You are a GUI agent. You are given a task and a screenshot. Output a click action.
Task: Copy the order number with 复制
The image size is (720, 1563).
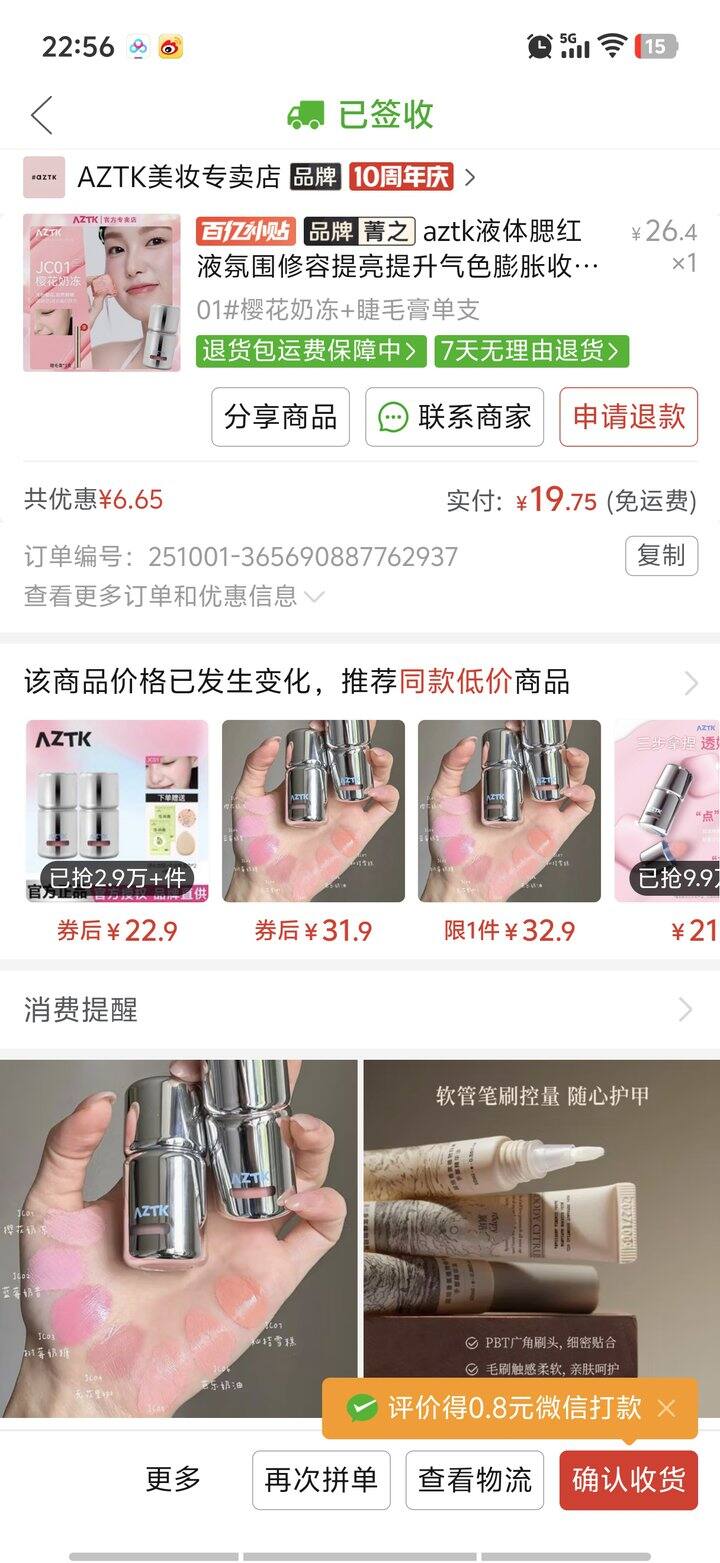(x=661, y=556)
